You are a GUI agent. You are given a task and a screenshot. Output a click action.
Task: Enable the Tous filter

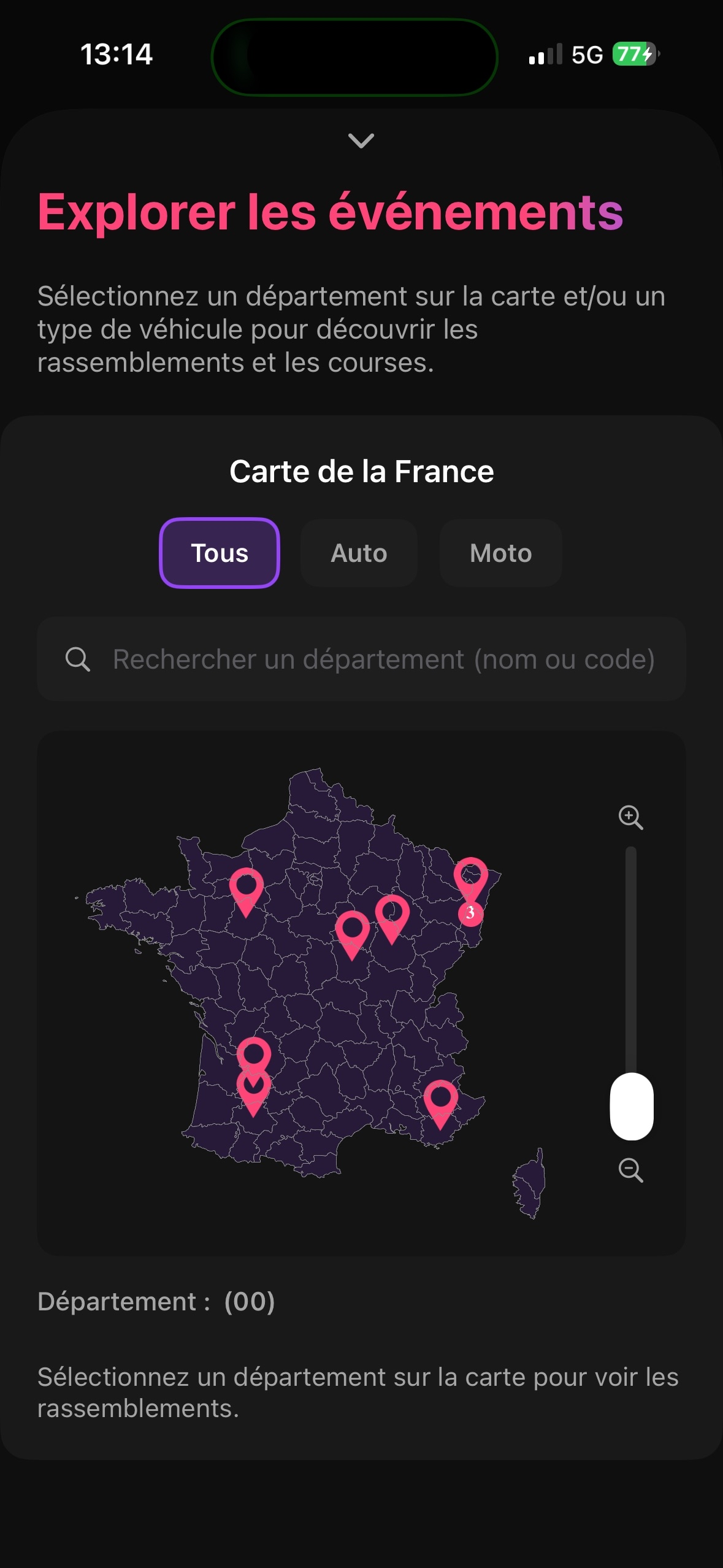(219, 553)
